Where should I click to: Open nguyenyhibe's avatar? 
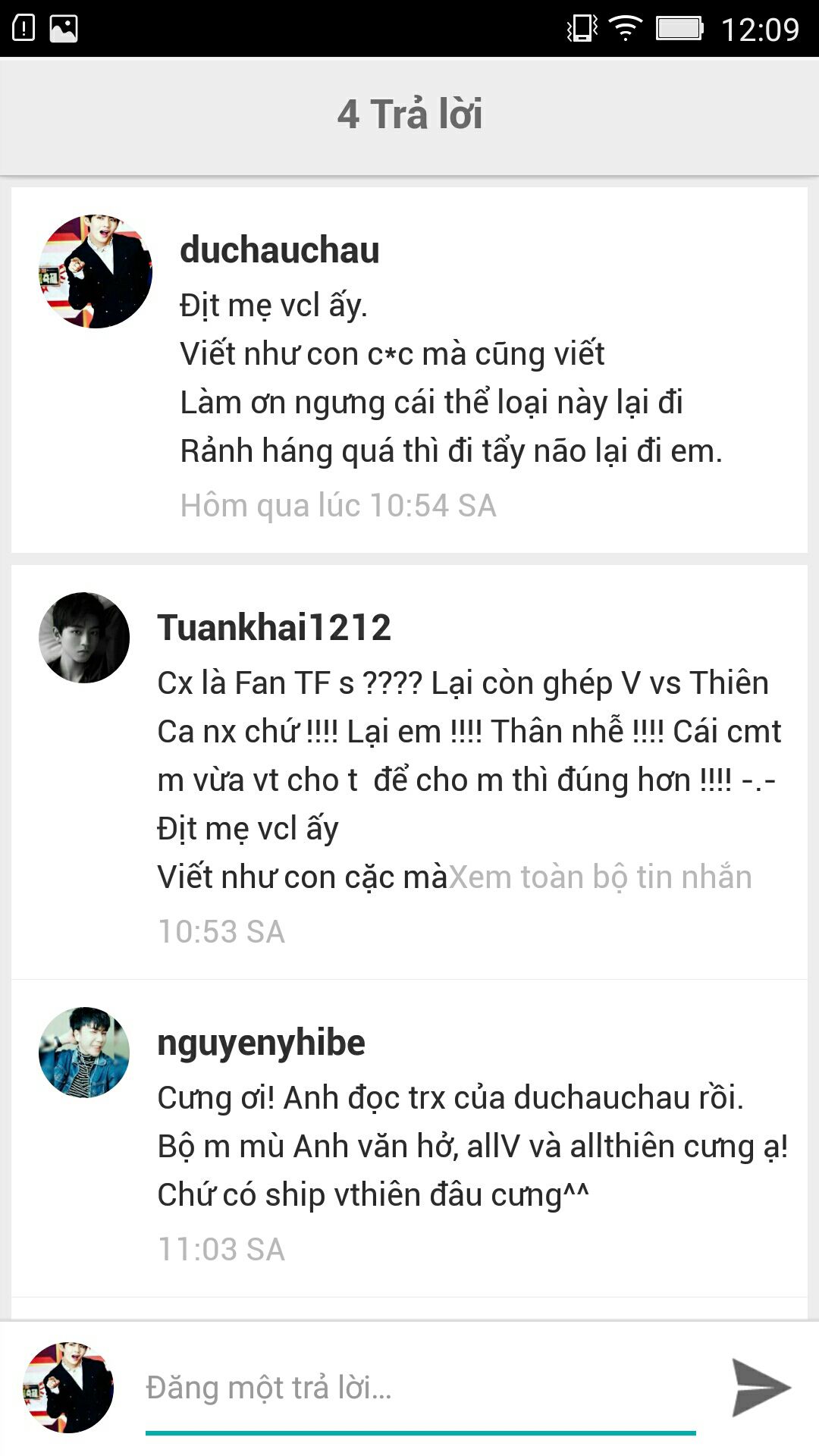click(x=84, y=1053)
